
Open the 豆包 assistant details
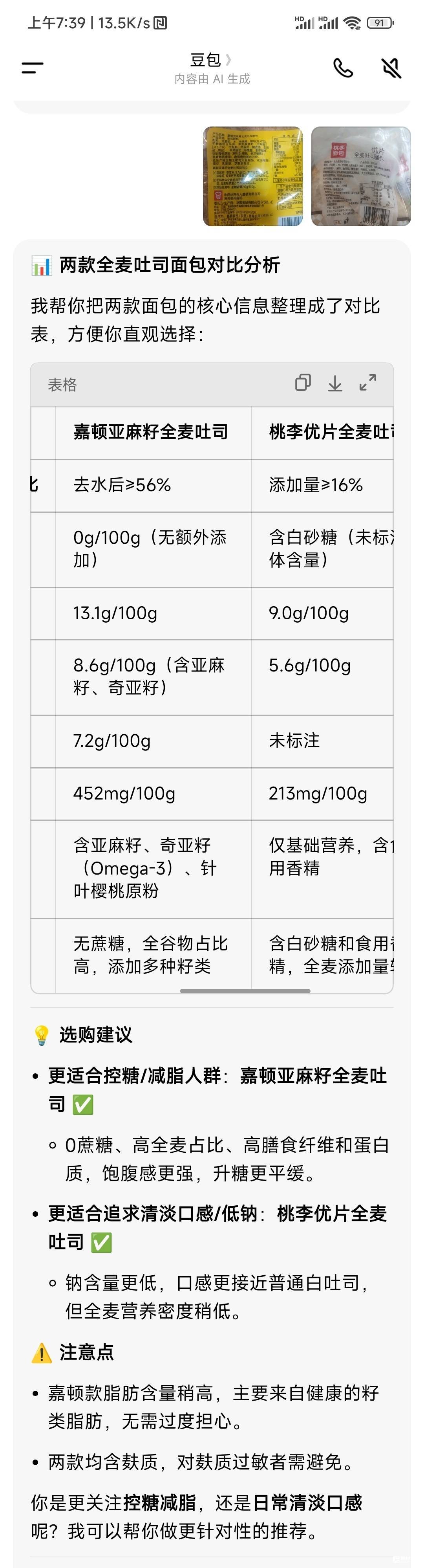(210, 60)
